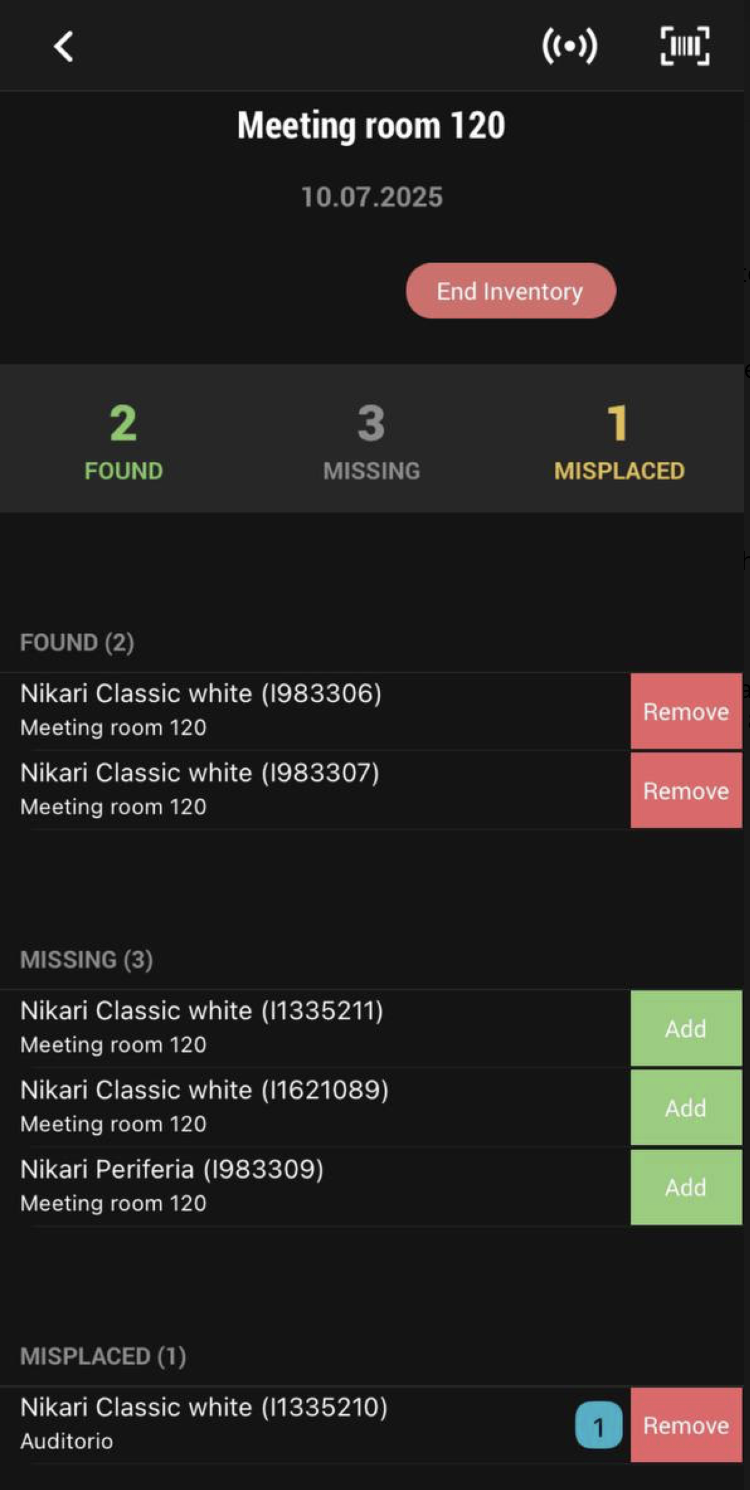Select the Misplaced count tab
Viewport: 750px width, 1490px height.
click(x=619, y=441)
